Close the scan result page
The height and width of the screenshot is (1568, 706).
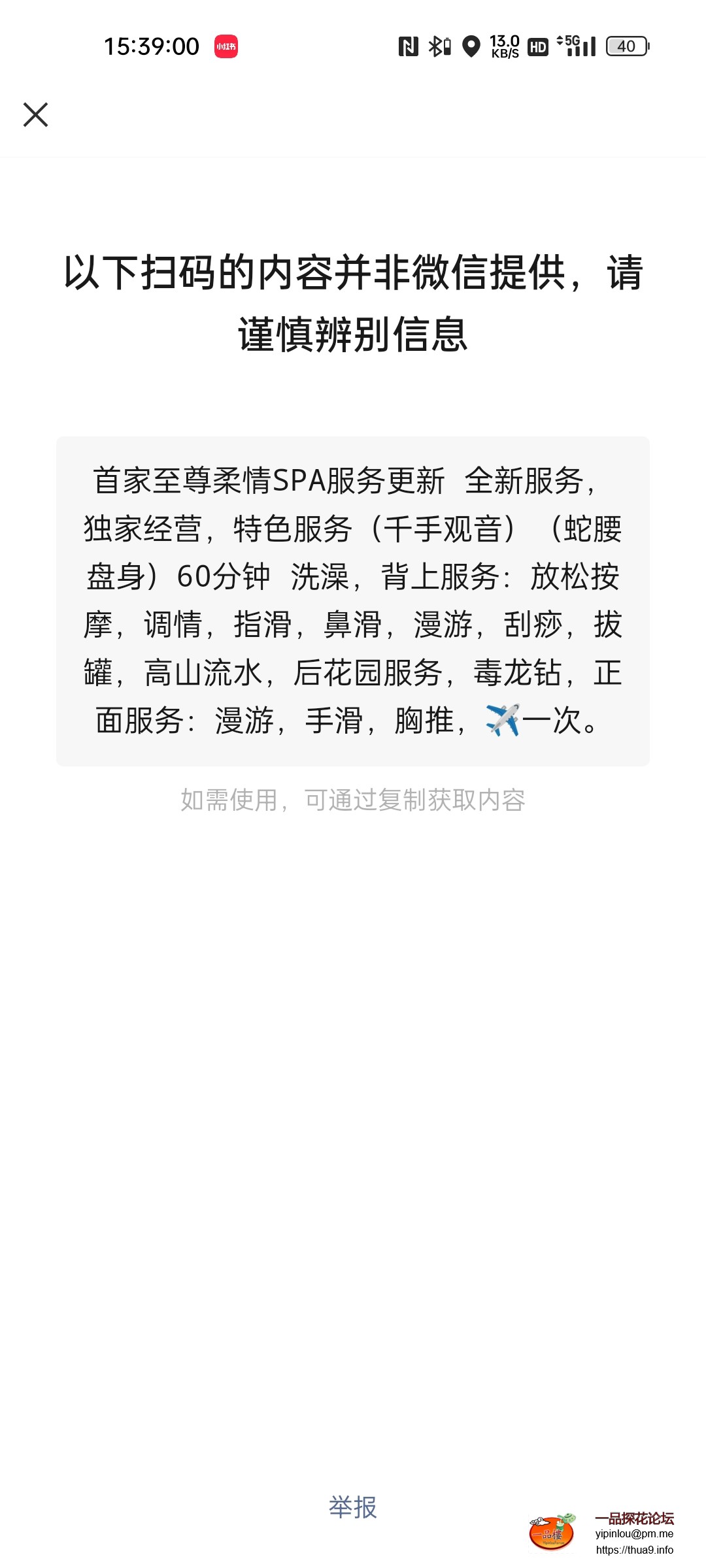pyautogui.click(x=36, y=115)
